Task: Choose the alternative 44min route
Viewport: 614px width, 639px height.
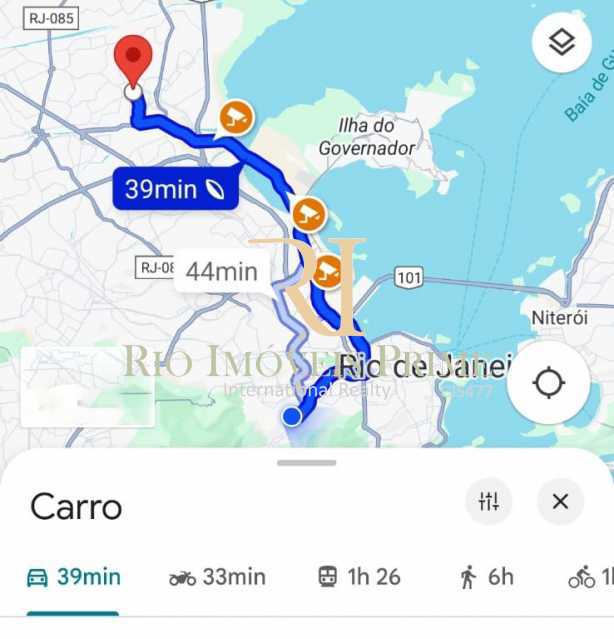Action: [221, 271]
